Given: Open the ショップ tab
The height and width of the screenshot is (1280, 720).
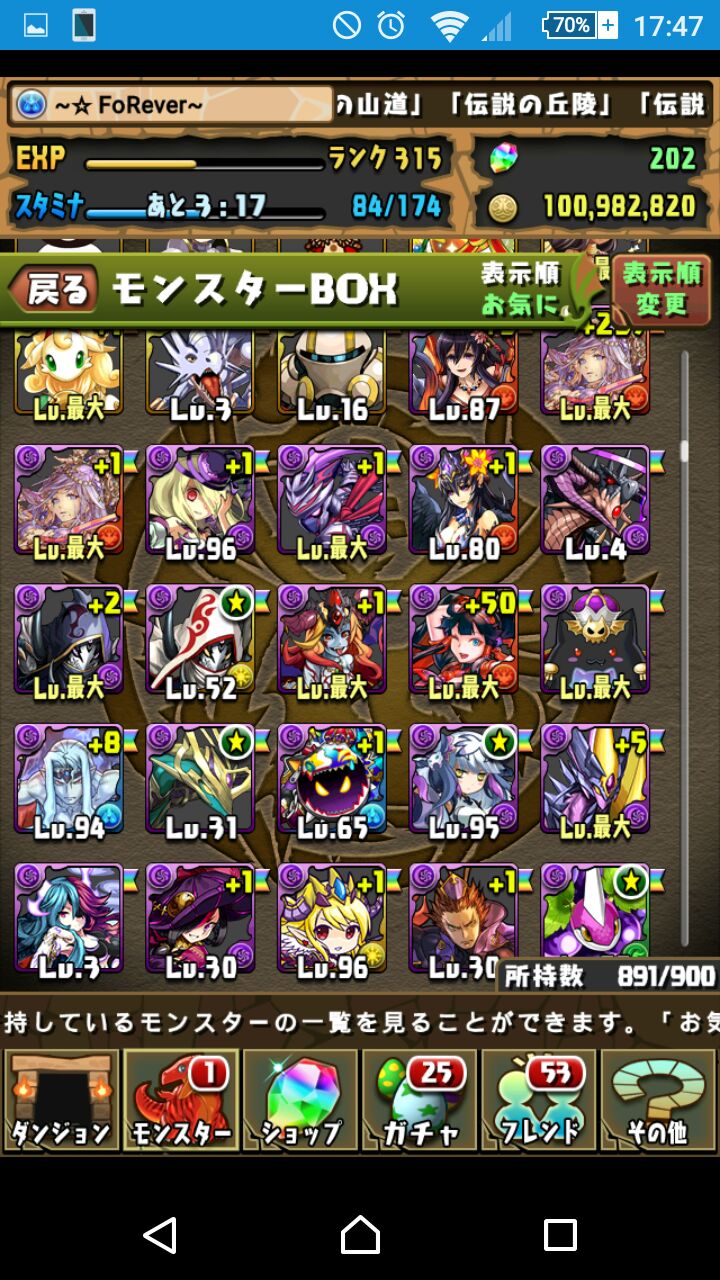Looking at the screenshot, I should click(300, 1100).
